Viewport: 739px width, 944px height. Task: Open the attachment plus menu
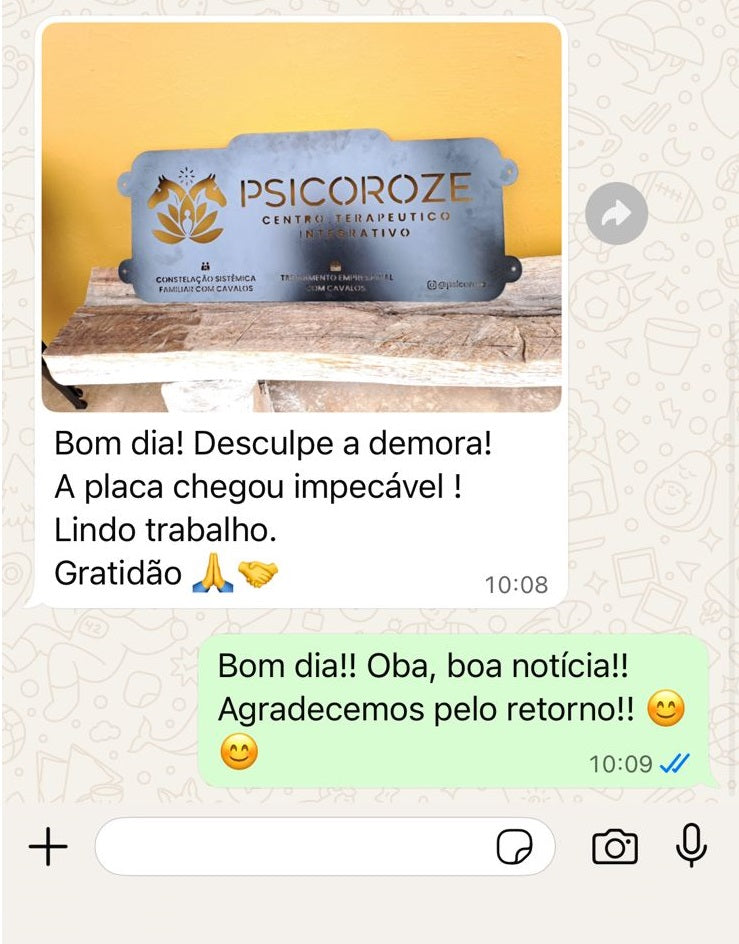coord(47,847)
